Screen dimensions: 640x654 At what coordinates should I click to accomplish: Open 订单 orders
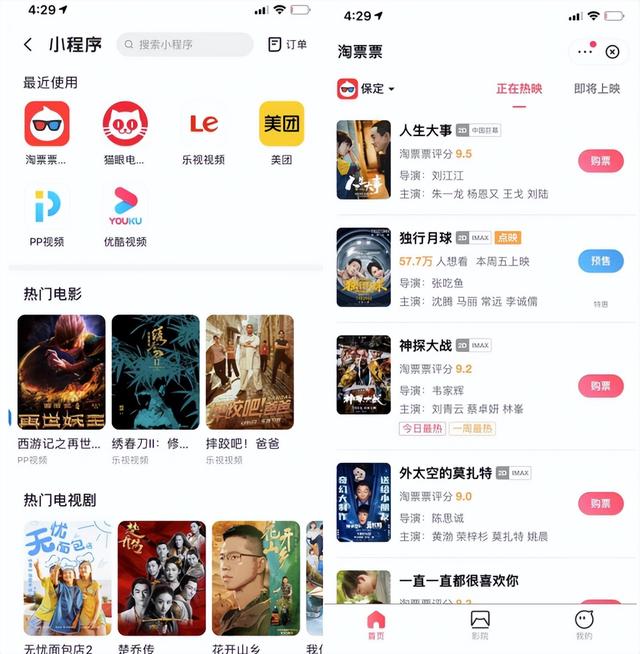287,45
